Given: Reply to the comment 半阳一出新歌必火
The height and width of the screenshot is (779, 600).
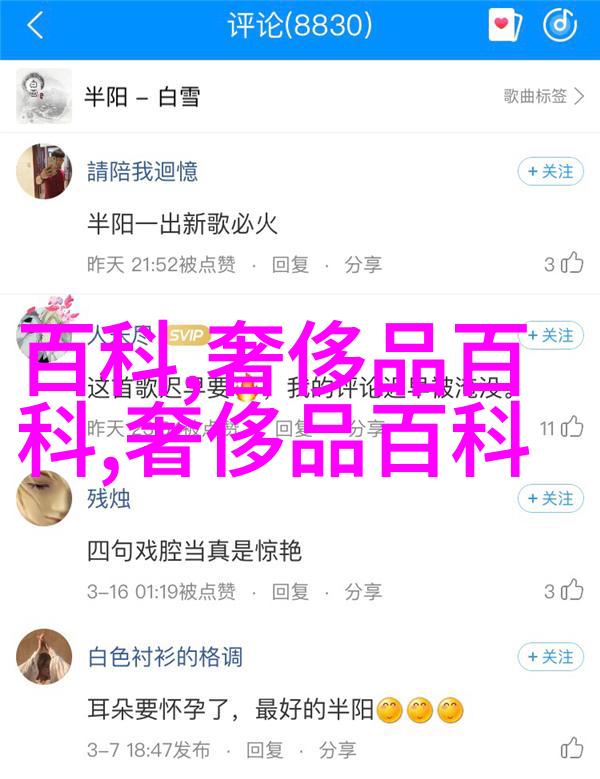Looking at the screenshot, I should click(x=291, y=264).
